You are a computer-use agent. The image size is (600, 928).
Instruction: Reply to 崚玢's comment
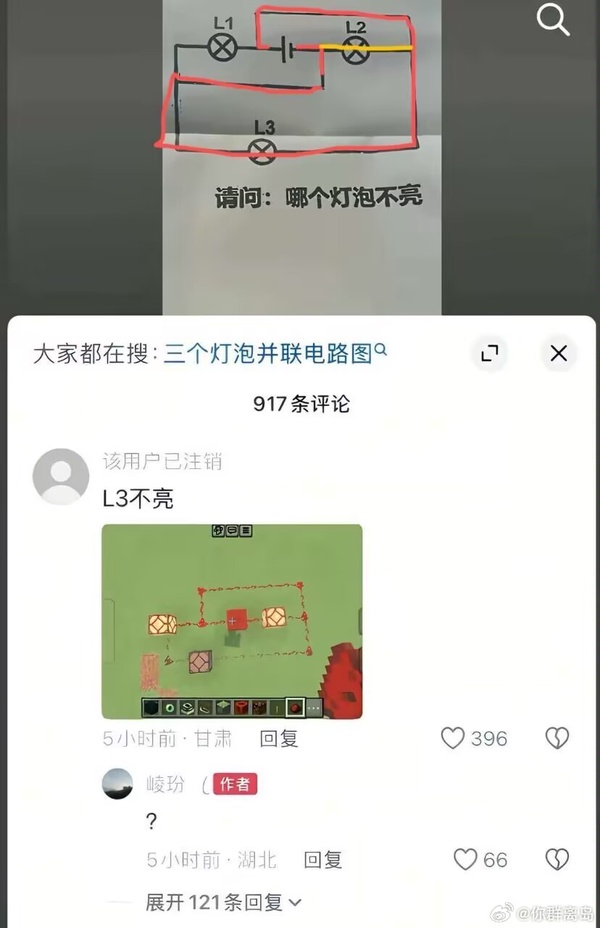coord(323,859)
